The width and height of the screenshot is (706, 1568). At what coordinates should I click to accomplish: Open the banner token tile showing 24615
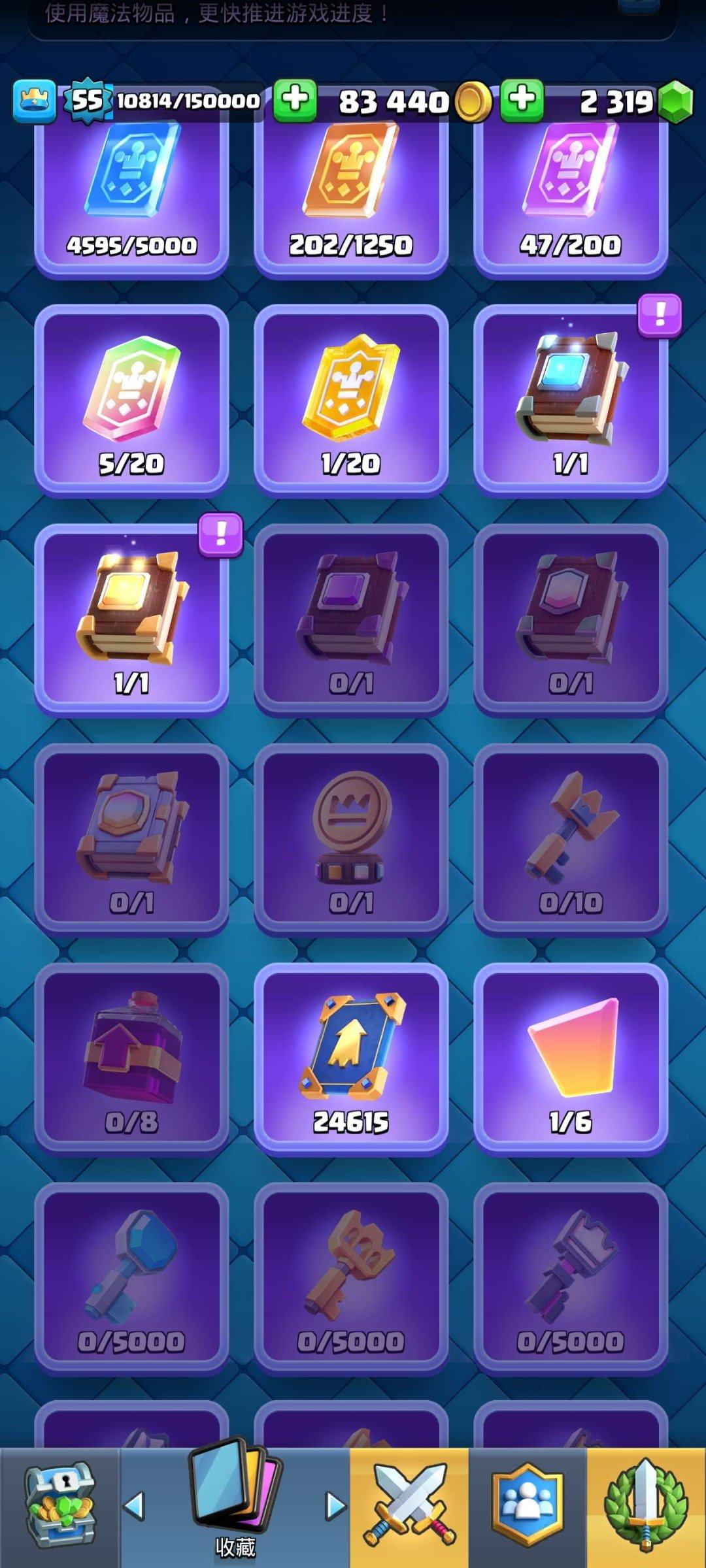pyautogui.click(x=351, y=1058)
